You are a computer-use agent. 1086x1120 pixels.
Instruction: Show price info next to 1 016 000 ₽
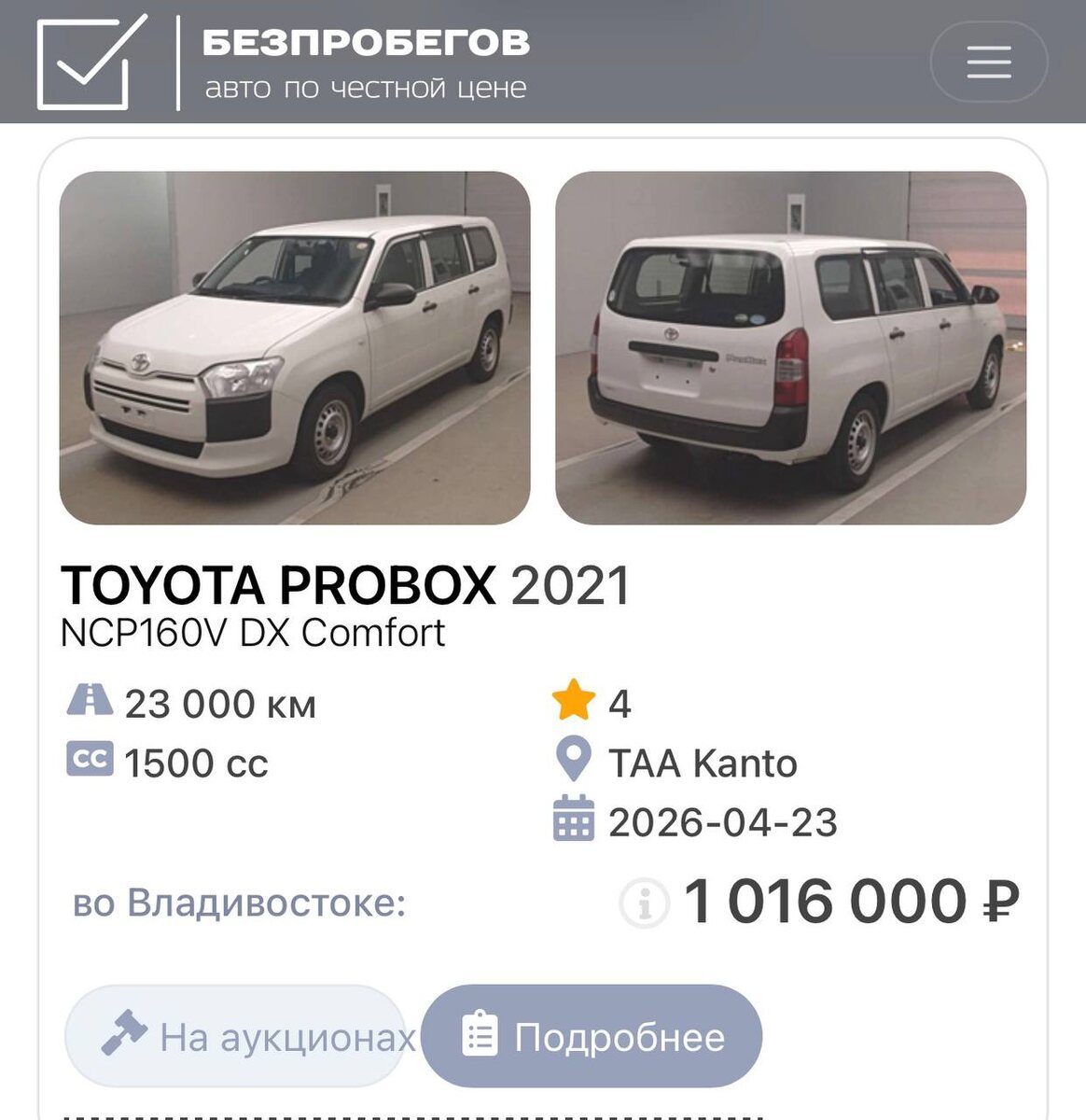[644, 903]
